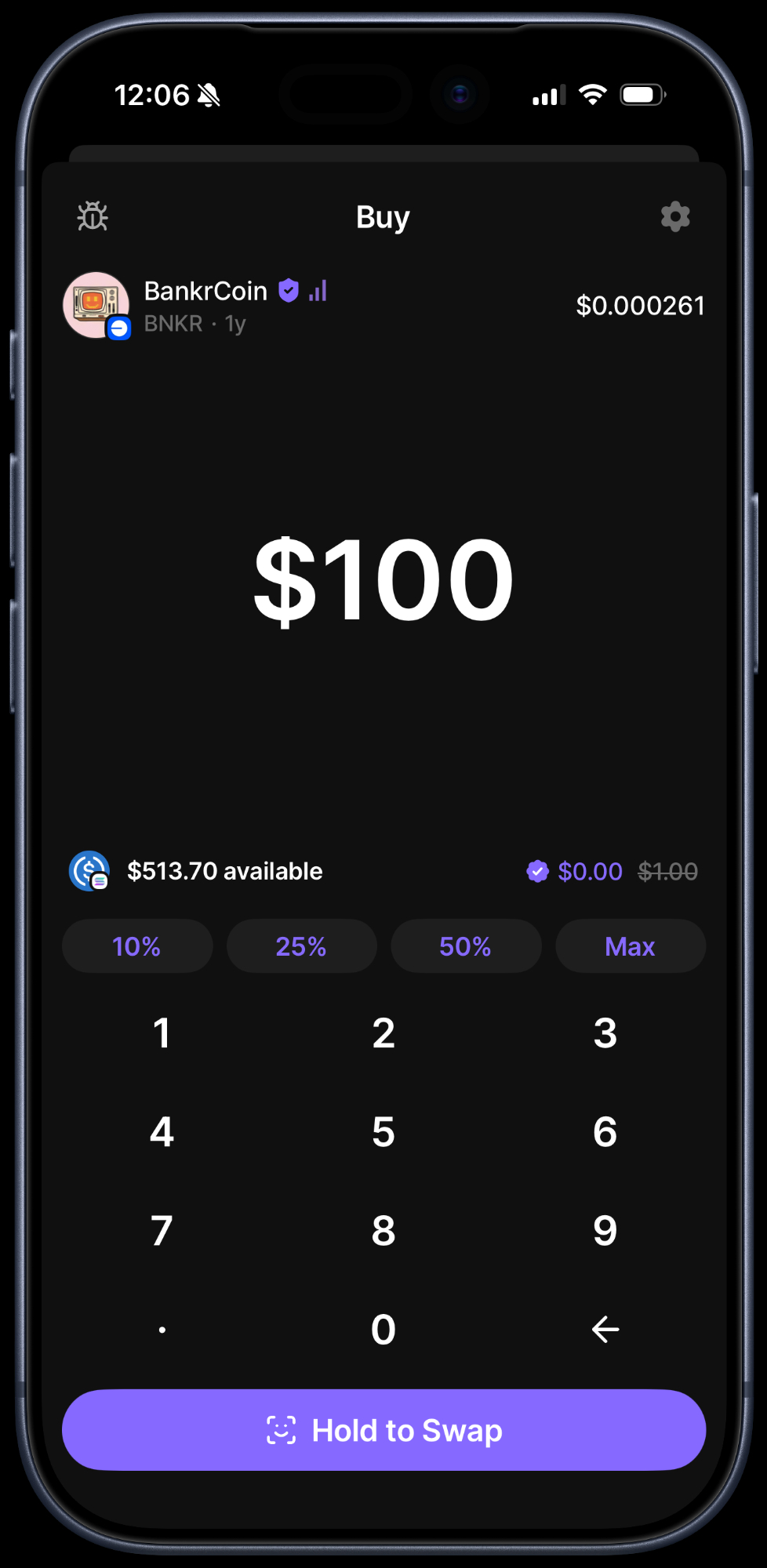Image resolution: width=767 pixels, height=1568 pixels.
Task: Open swap settings gear
Action: [x=675, y=216]
